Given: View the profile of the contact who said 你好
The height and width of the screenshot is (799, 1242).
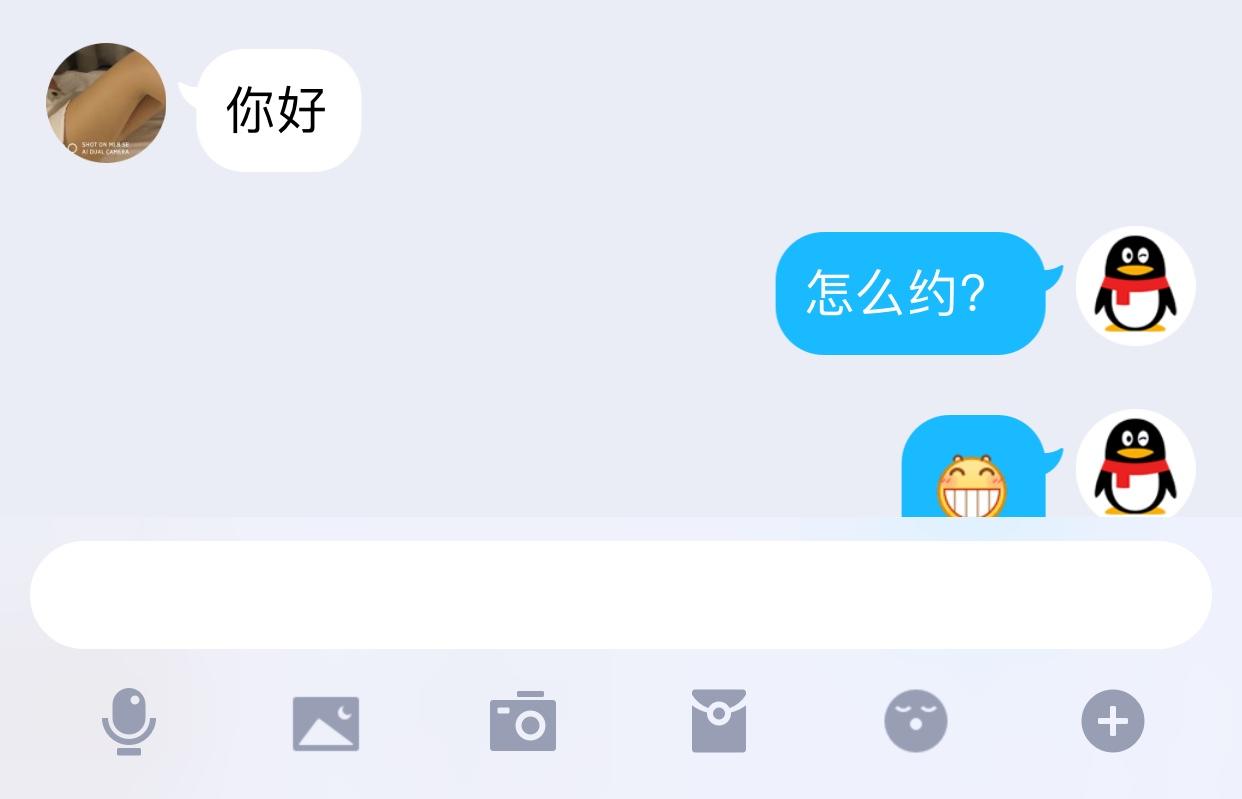Looking at the screenshot, I should click(106, 103).
